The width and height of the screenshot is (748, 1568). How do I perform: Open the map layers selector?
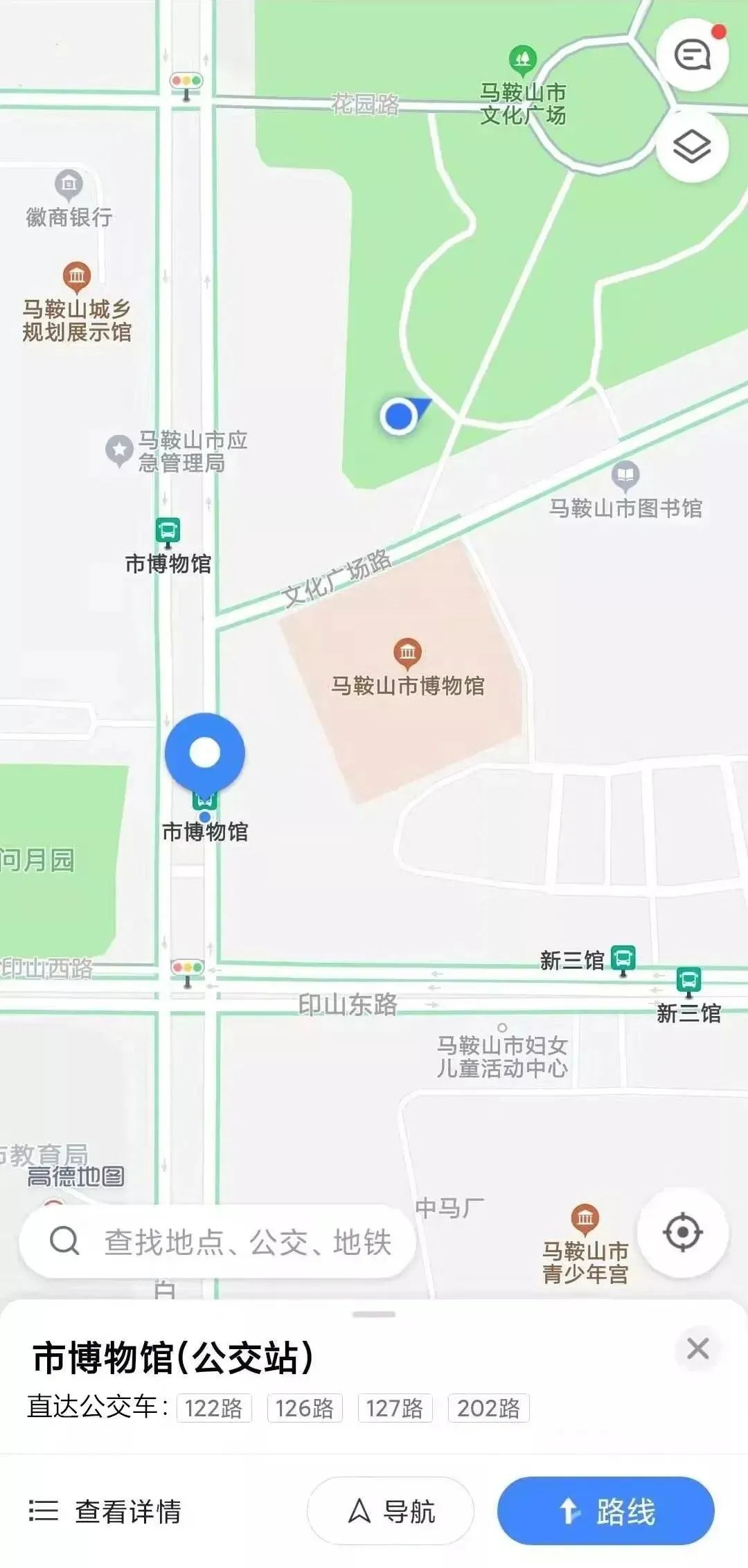(693, 147)
